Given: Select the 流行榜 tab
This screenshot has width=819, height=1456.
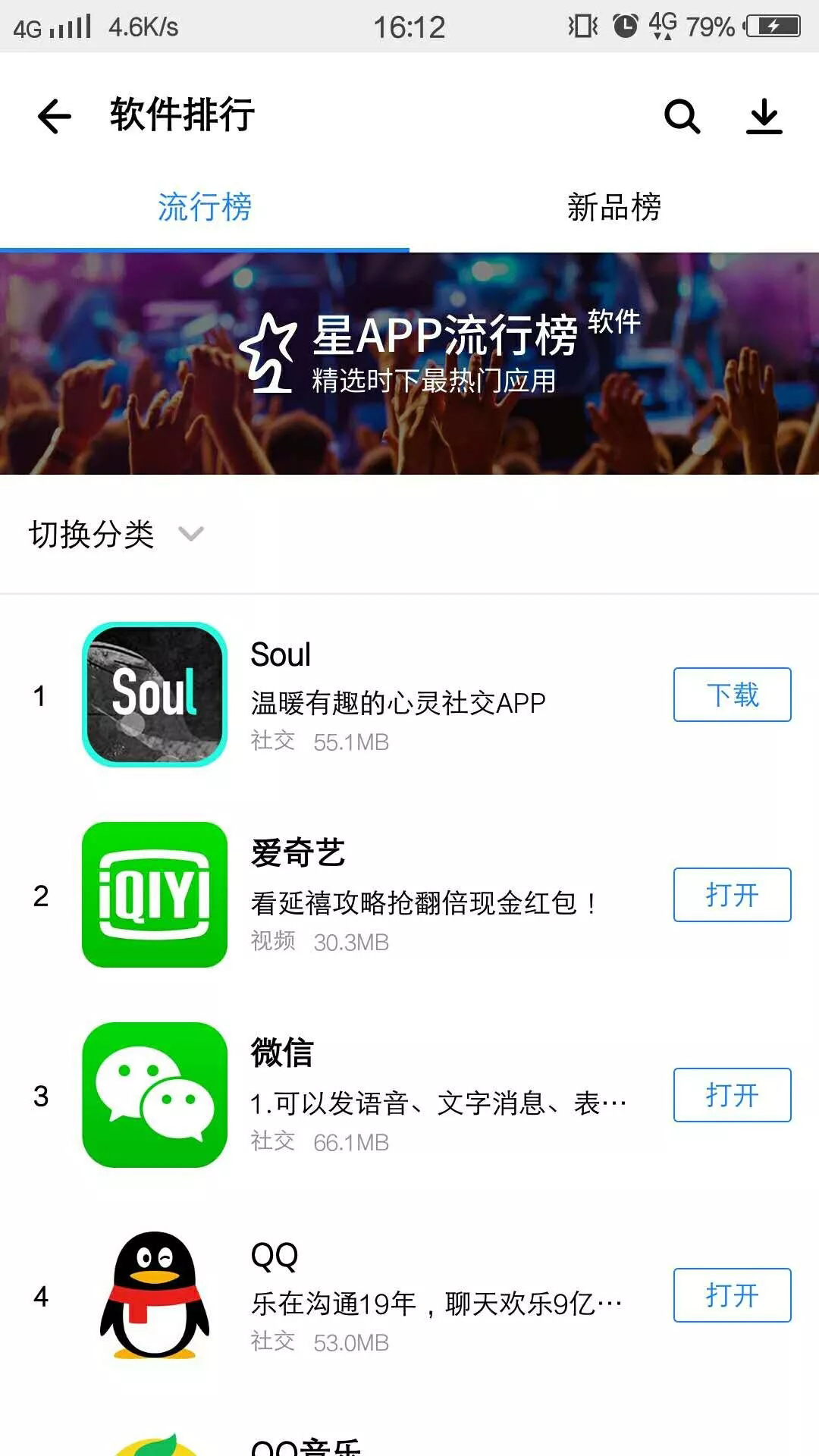Looking at the screenshot, I should pyautogui.click(x=205, y=207).
